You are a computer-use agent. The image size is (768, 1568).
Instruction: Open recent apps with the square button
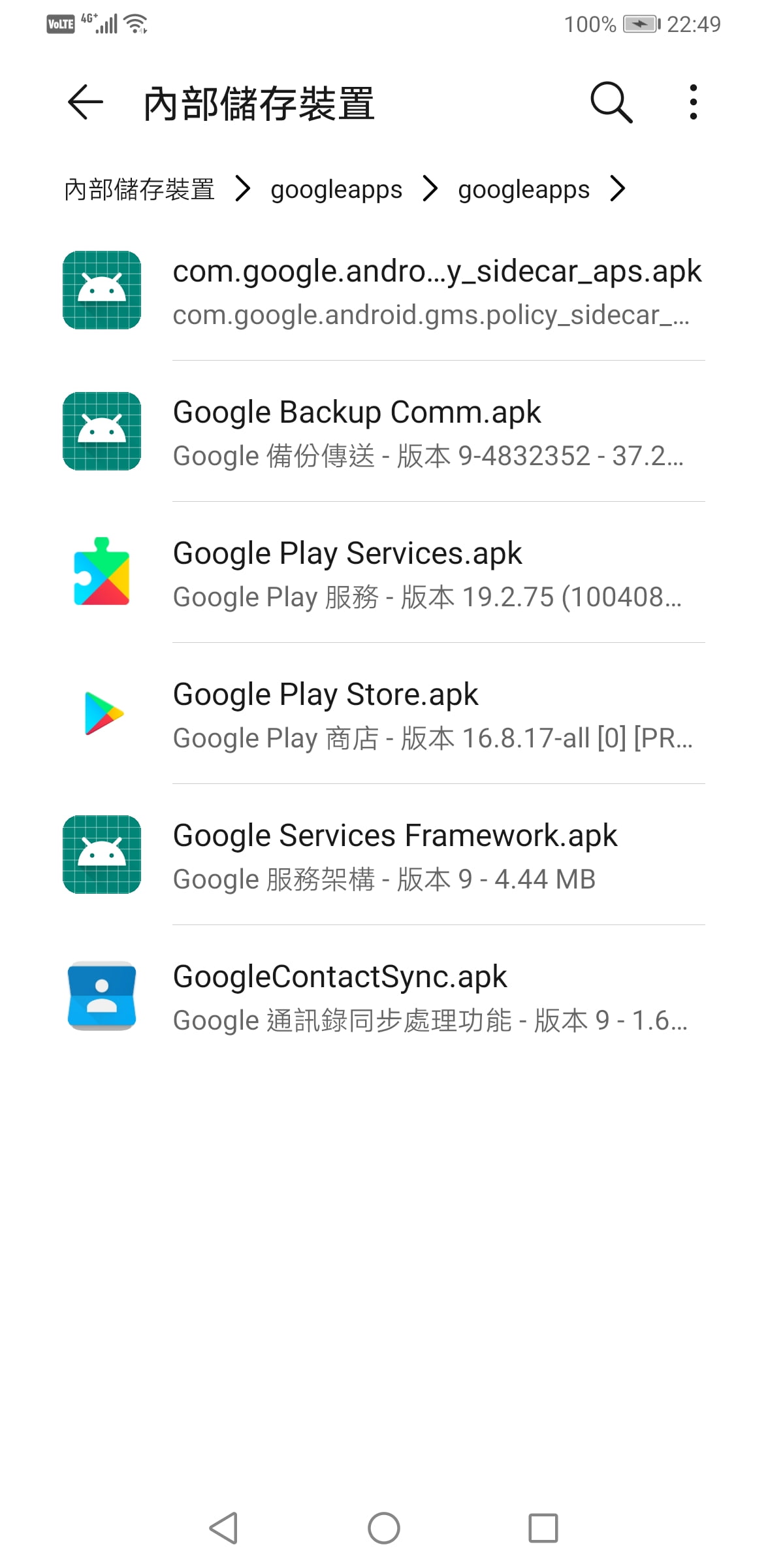(x=543, y=1528)
